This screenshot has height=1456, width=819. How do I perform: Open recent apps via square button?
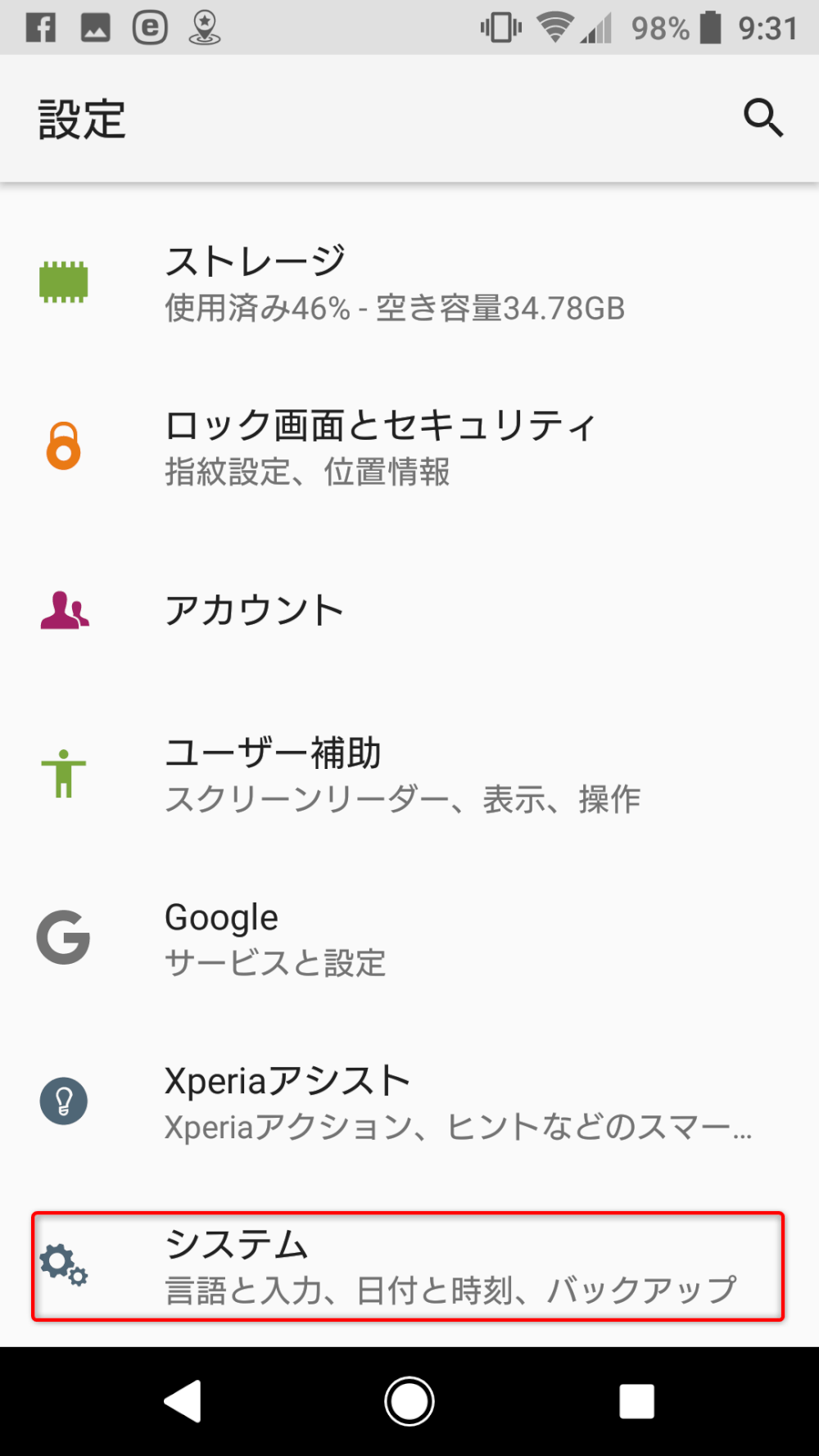point(637,1400)
